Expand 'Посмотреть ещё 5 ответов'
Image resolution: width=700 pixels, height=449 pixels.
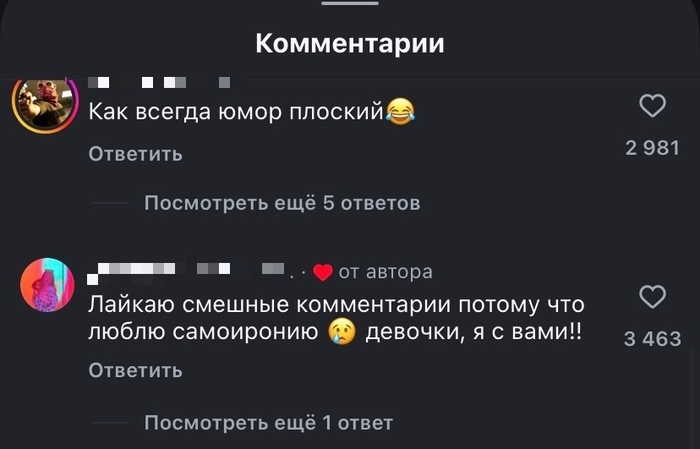click(281, 203)
